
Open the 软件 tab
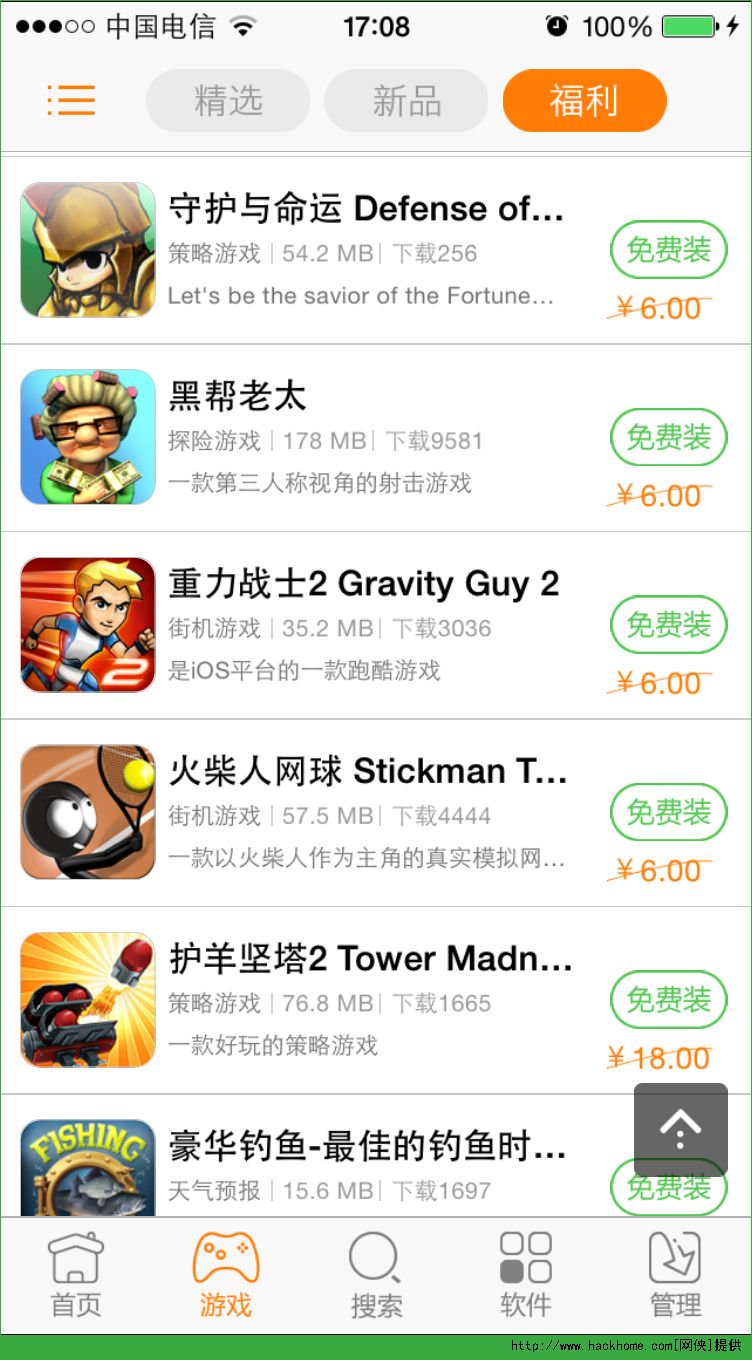click(x=526, y=1275)
